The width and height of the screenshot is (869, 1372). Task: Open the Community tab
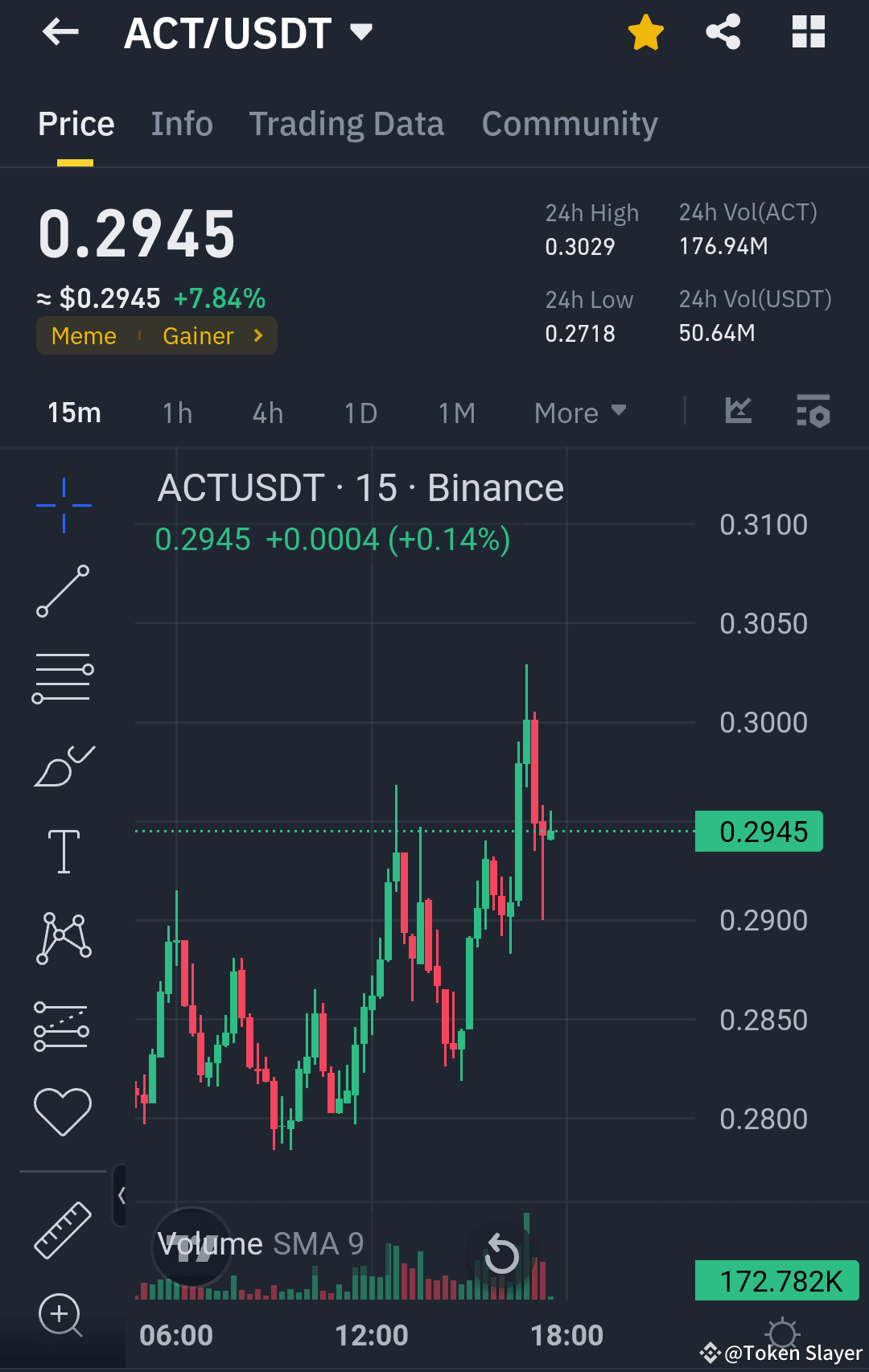click(570, 123)
